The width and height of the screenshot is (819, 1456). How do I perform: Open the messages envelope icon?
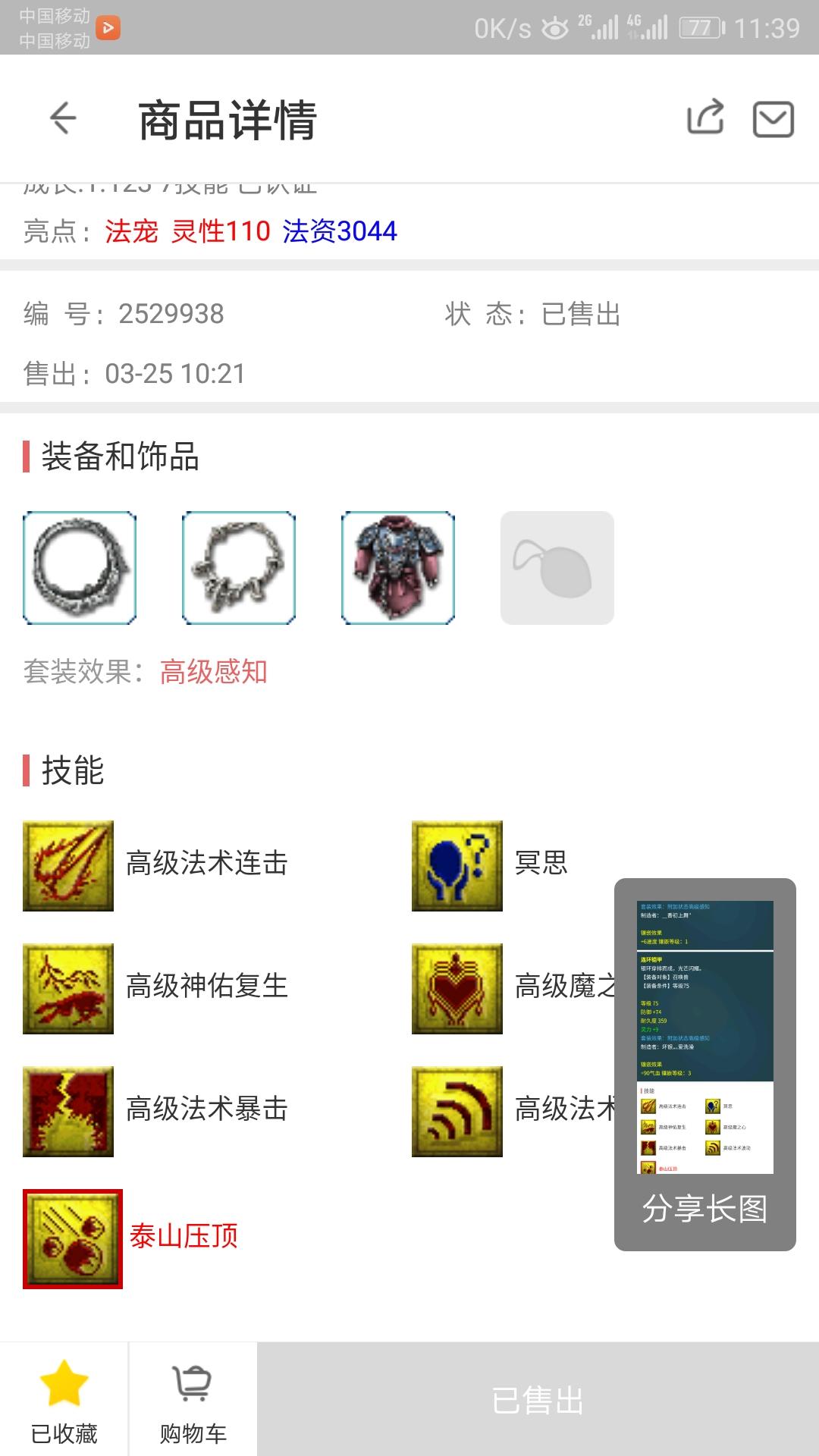coord(773,119)
